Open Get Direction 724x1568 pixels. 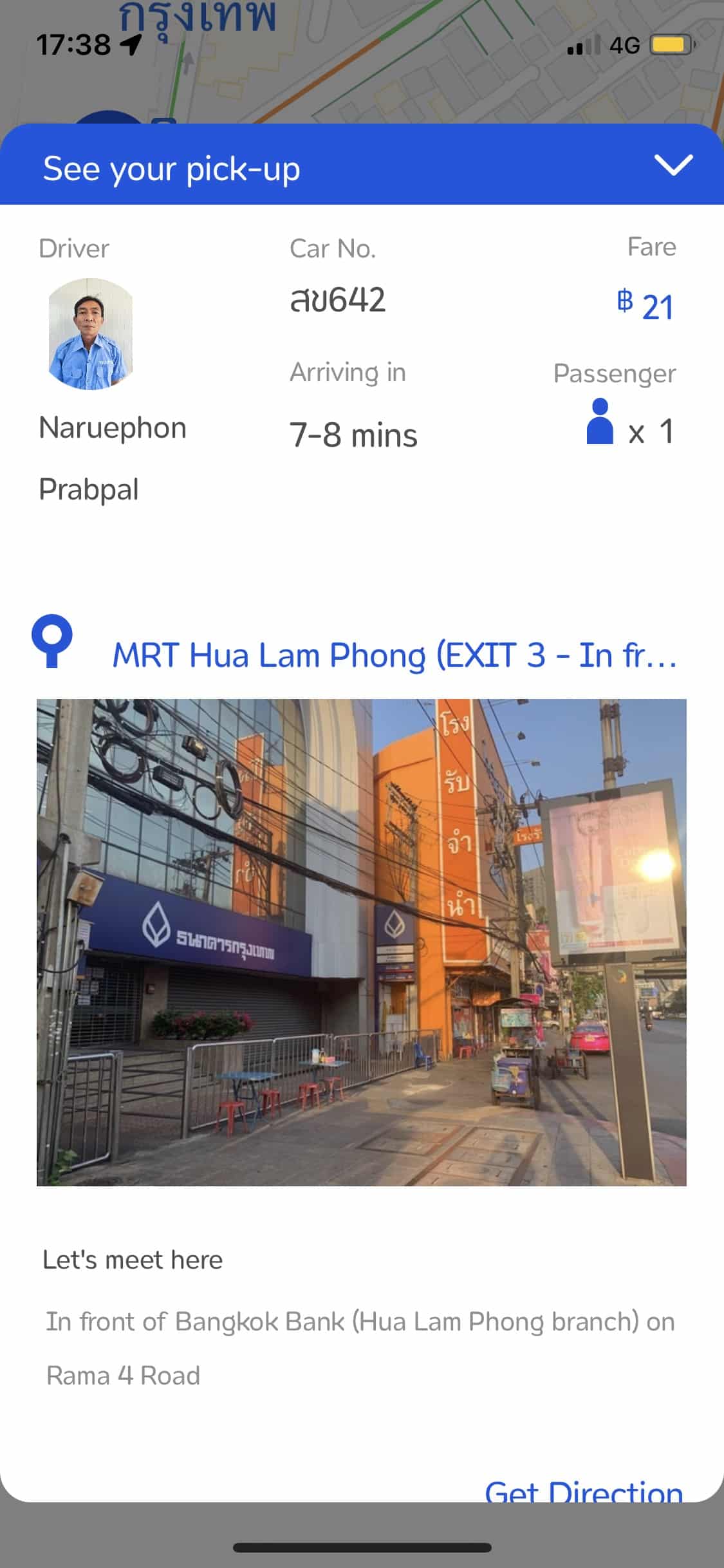click(x=584, y=1493)
